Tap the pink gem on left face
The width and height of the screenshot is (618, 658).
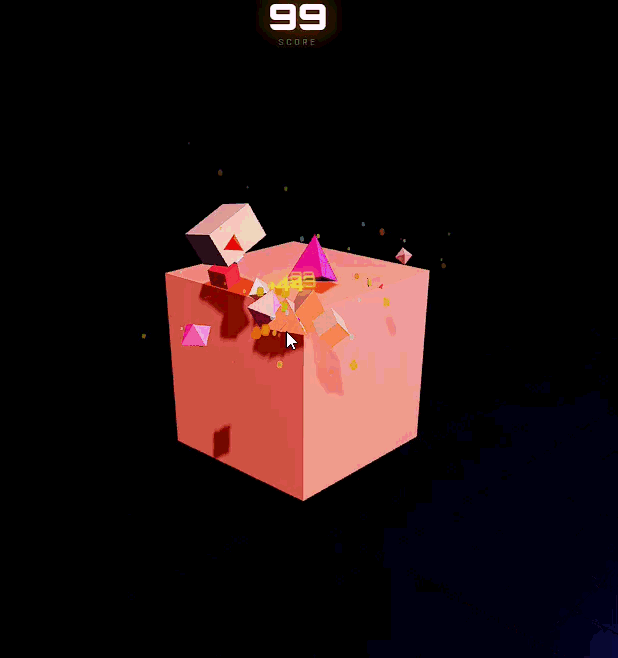click(x=195, y=334)
